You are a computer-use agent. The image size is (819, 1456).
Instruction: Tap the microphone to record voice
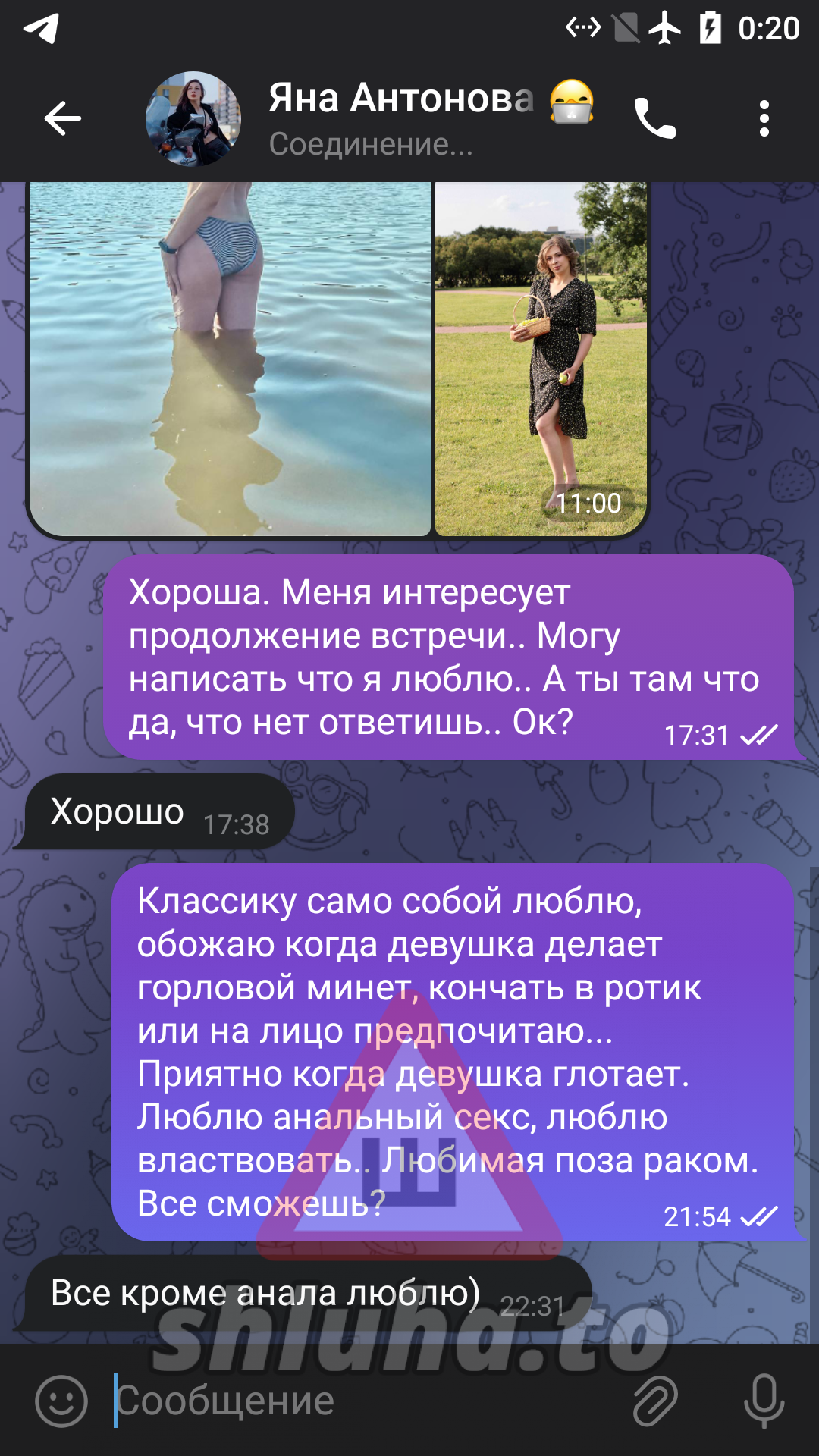pos(763,1401)
